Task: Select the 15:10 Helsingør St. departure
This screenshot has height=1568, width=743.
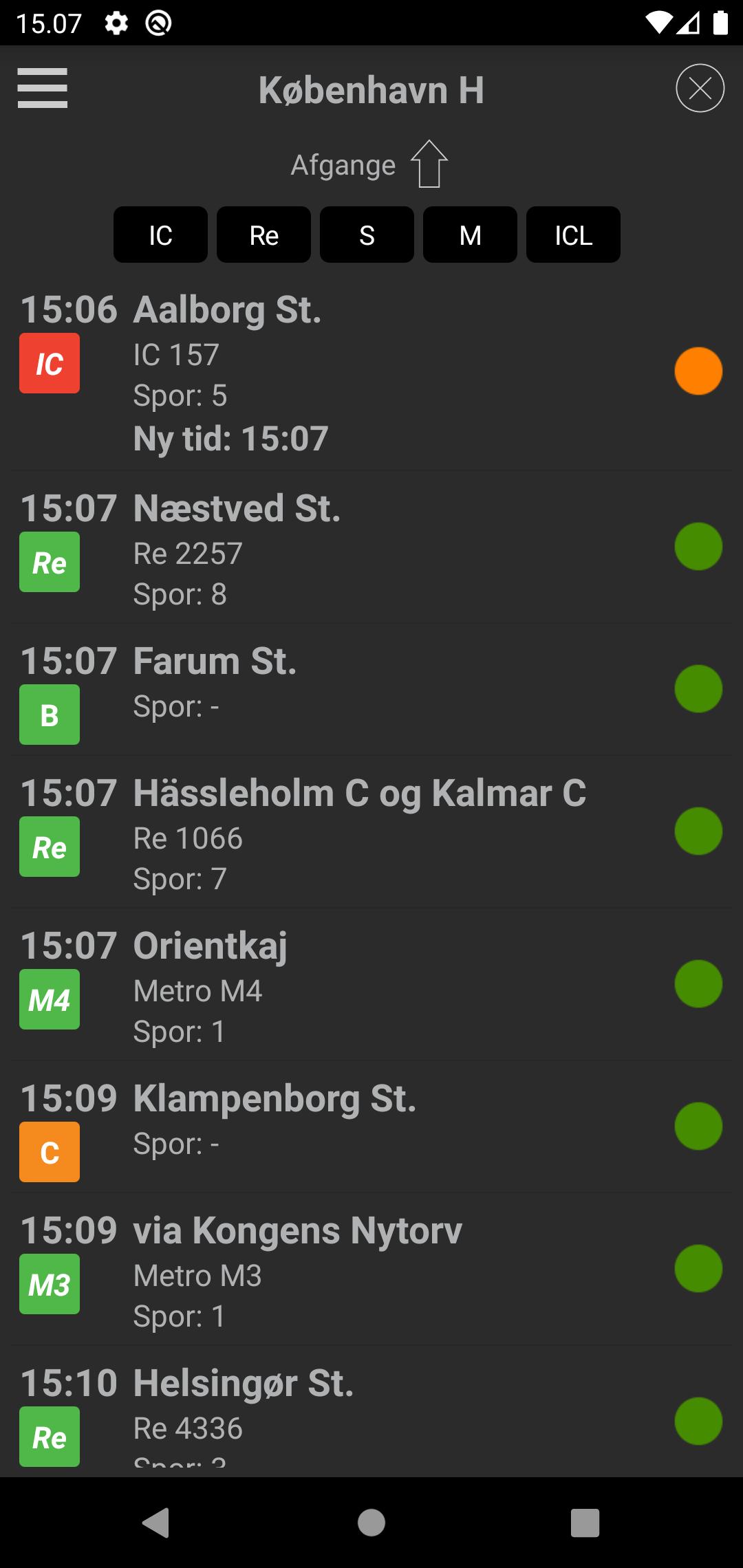Action: 344,1410
